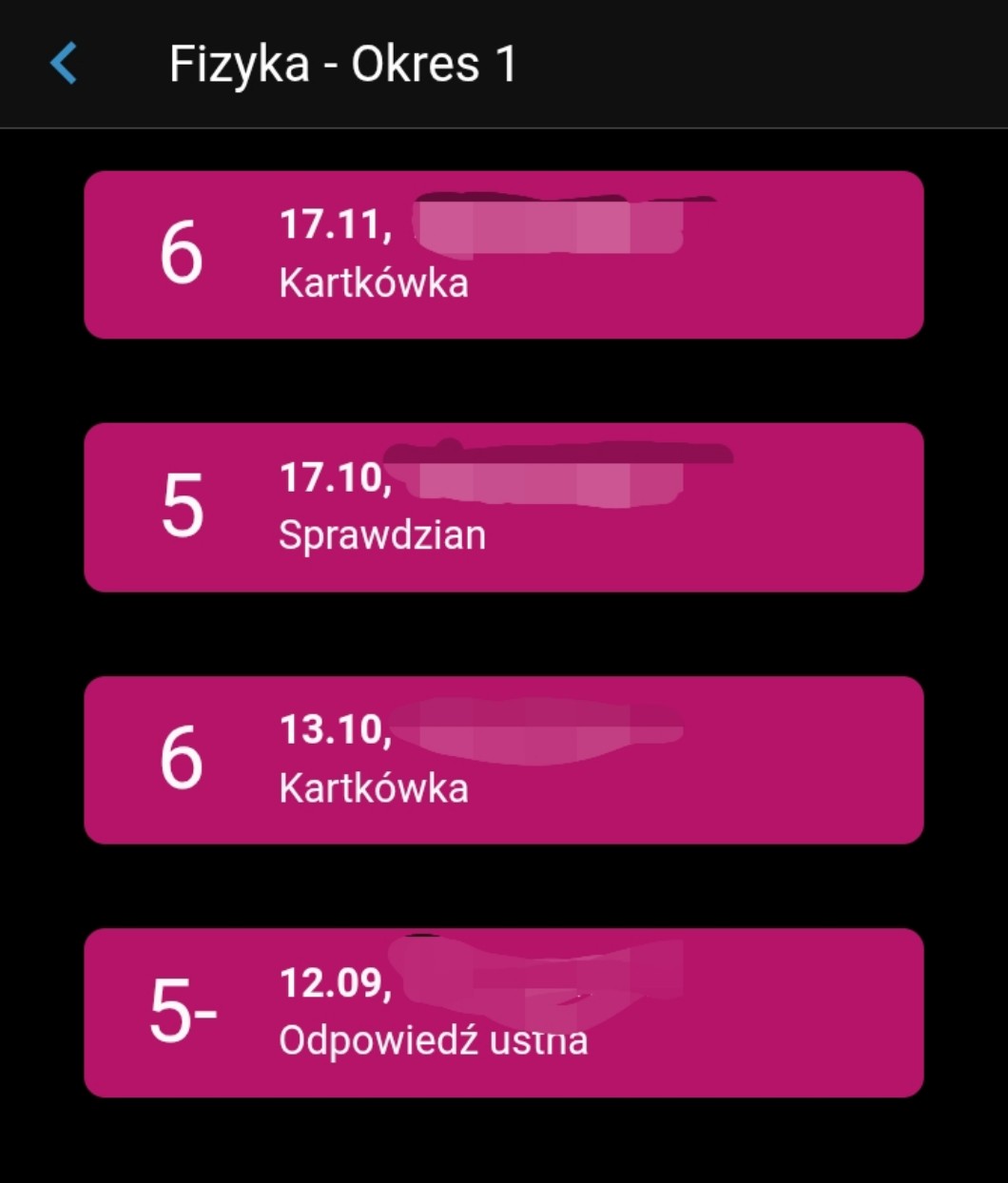Open the 17.11 Kartkówka grade card
Viewport: 1008px width, 1183px height.
[x=503, y=255]
